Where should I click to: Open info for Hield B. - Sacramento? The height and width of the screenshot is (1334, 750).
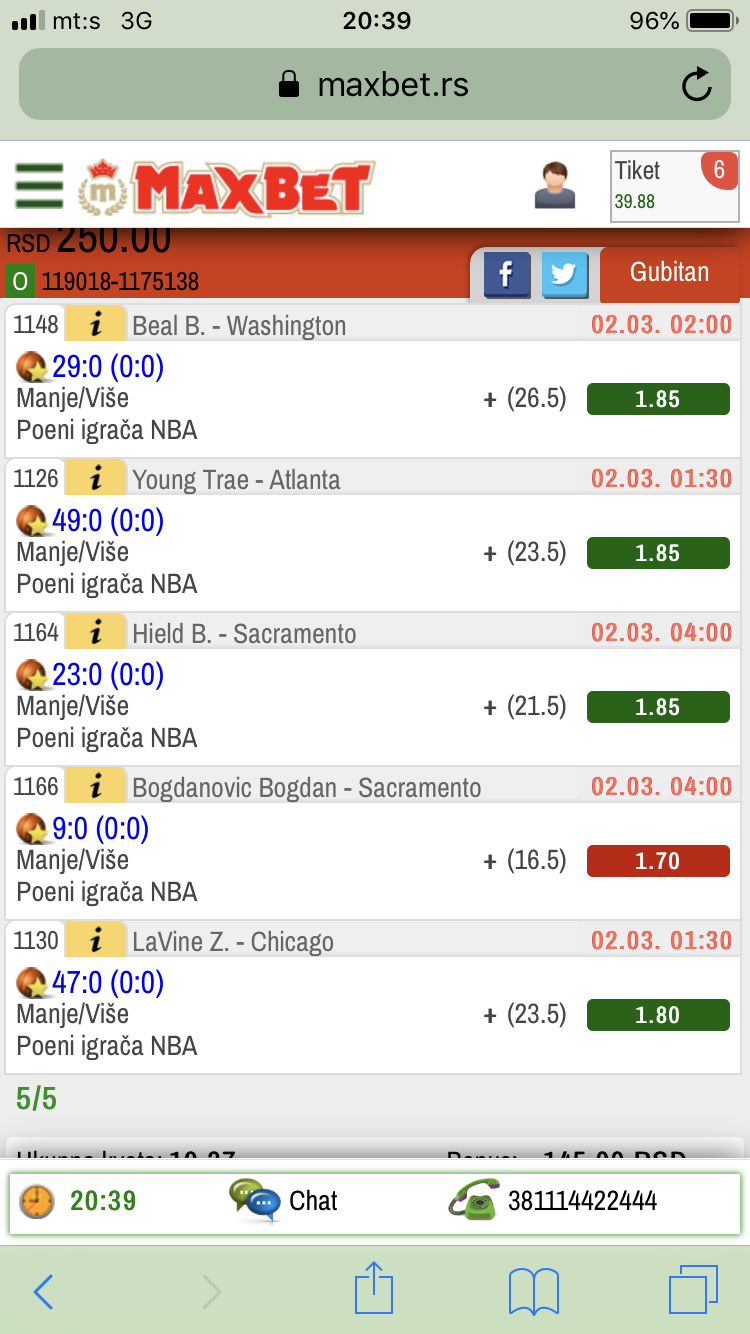click(96, 632)
